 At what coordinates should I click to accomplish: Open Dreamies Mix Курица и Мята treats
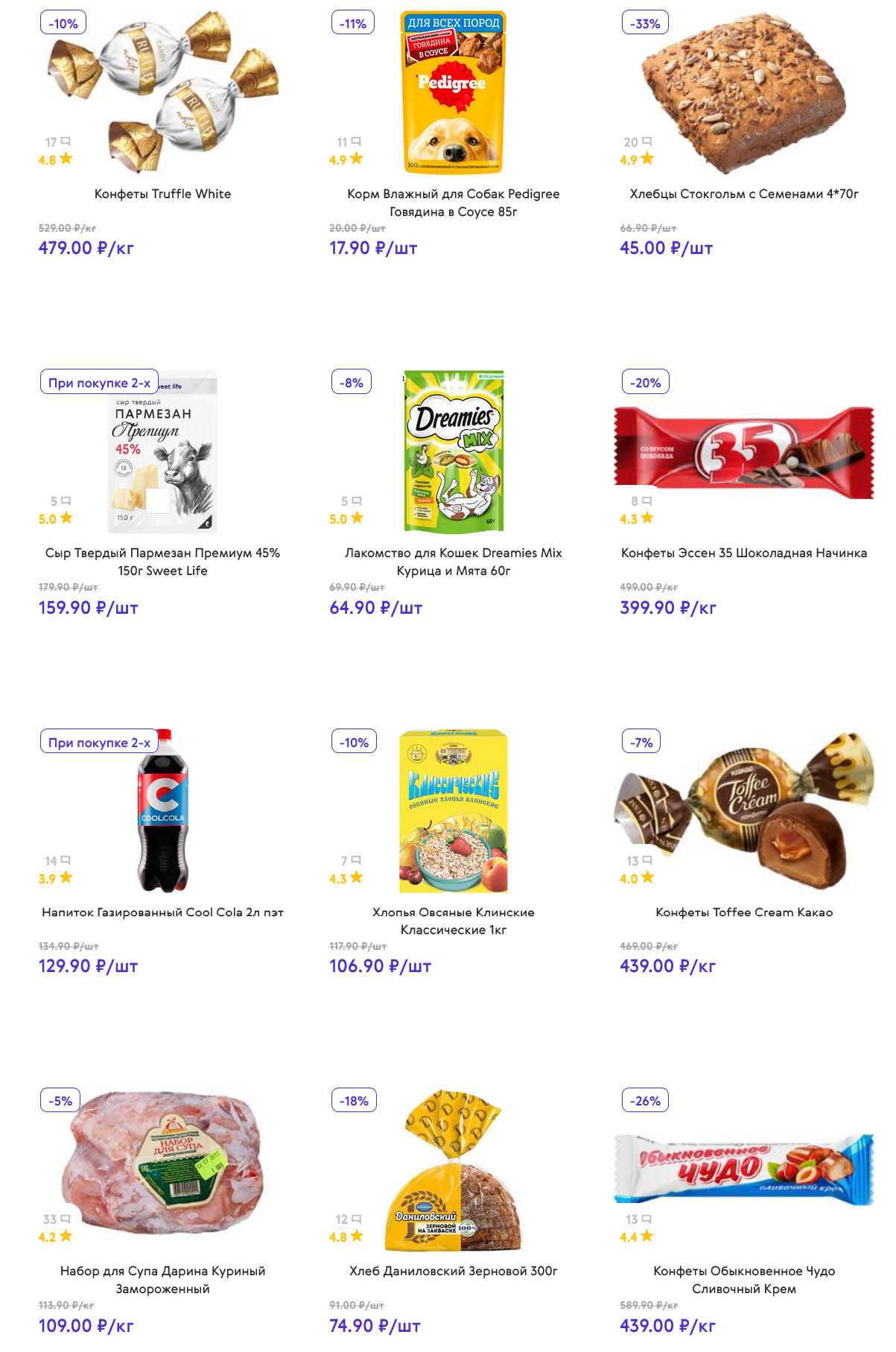(453, 561)
